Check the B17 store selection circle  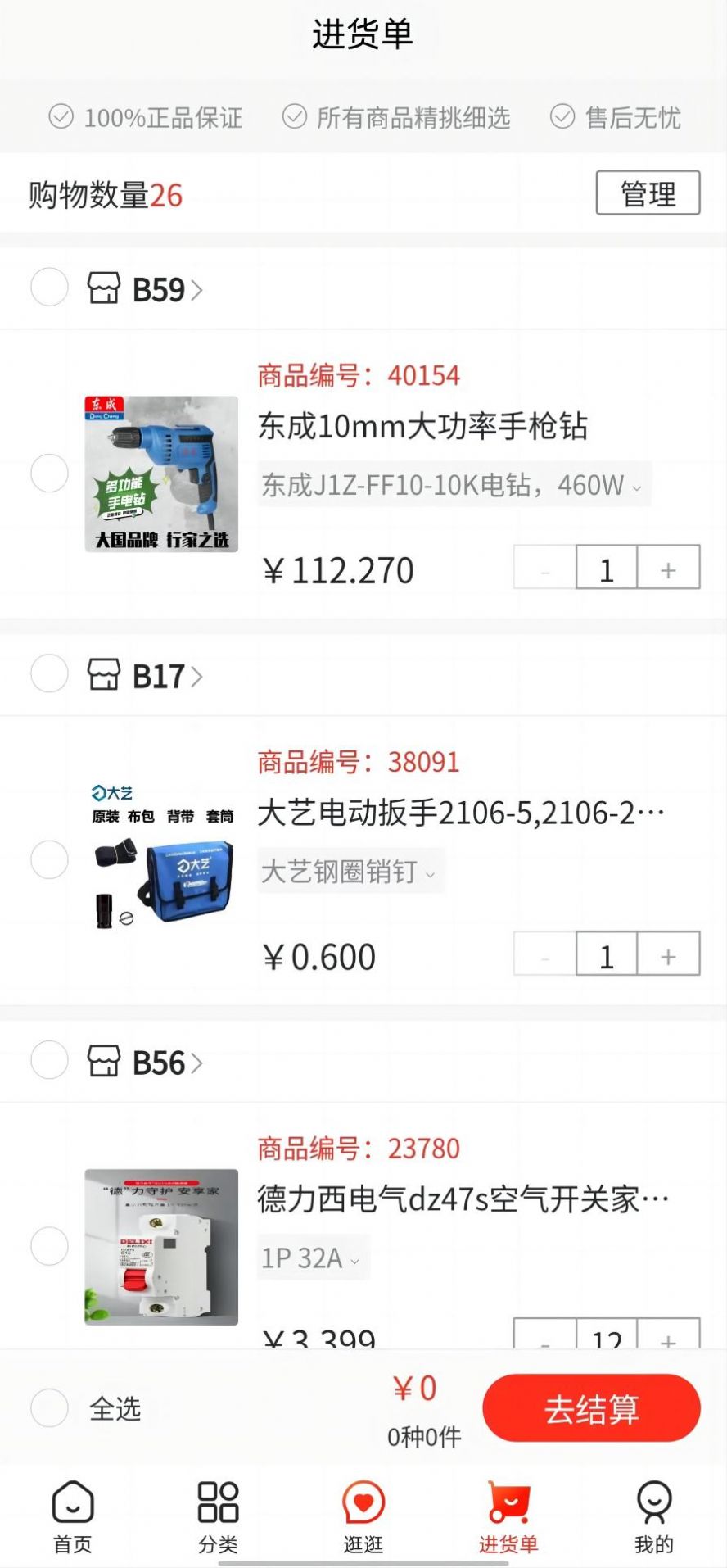click(49, 674)
